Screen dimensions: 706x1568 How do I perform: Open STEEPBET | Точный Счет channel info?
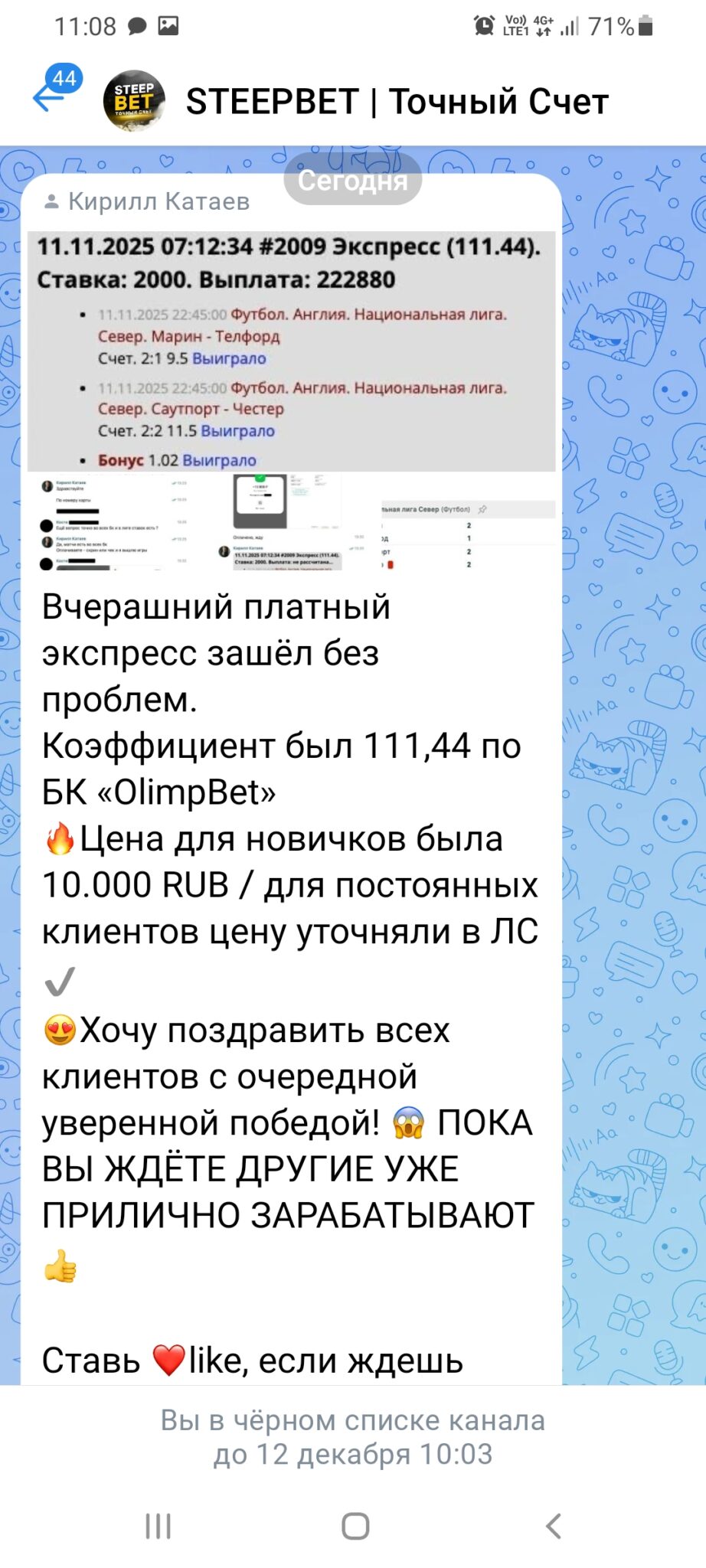pos(397,102)
